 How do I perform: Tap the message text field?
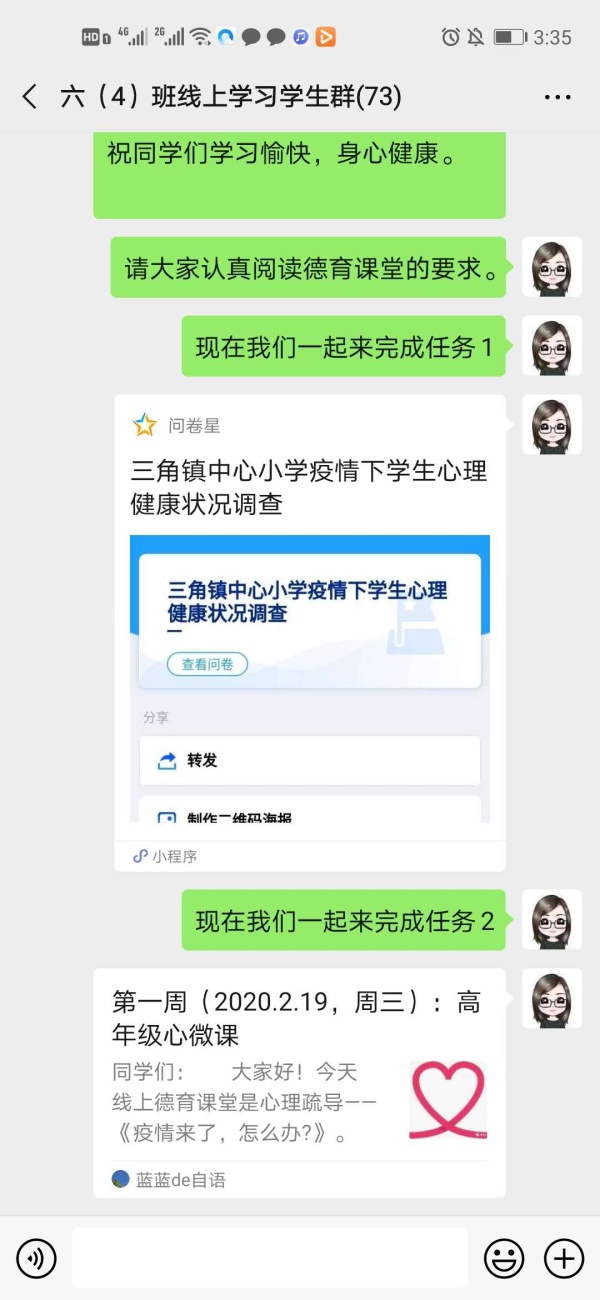(x=270, y=1257)
